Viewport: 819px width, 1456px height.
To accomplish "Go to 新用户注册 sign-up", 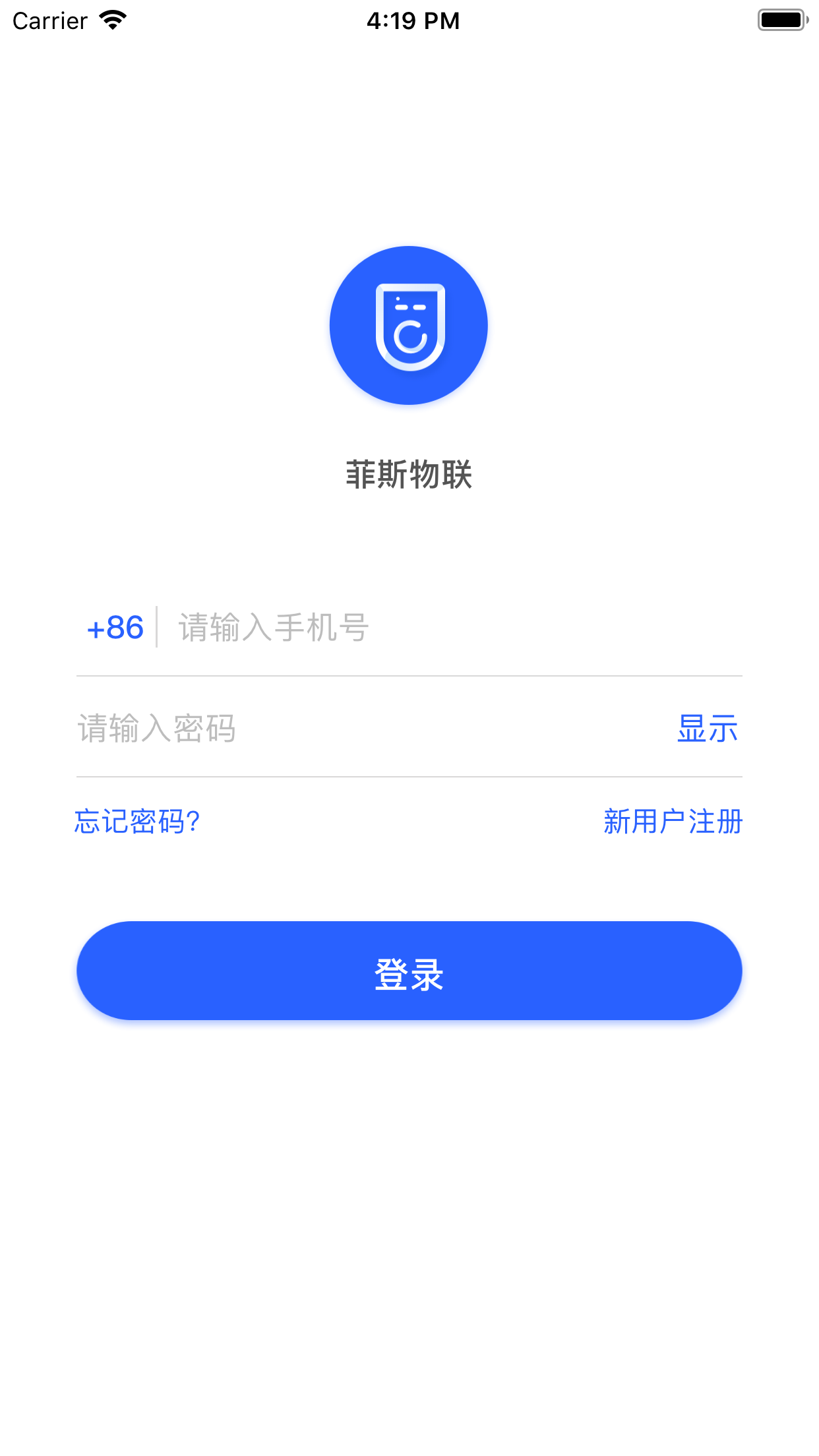I will pos(673,822).
